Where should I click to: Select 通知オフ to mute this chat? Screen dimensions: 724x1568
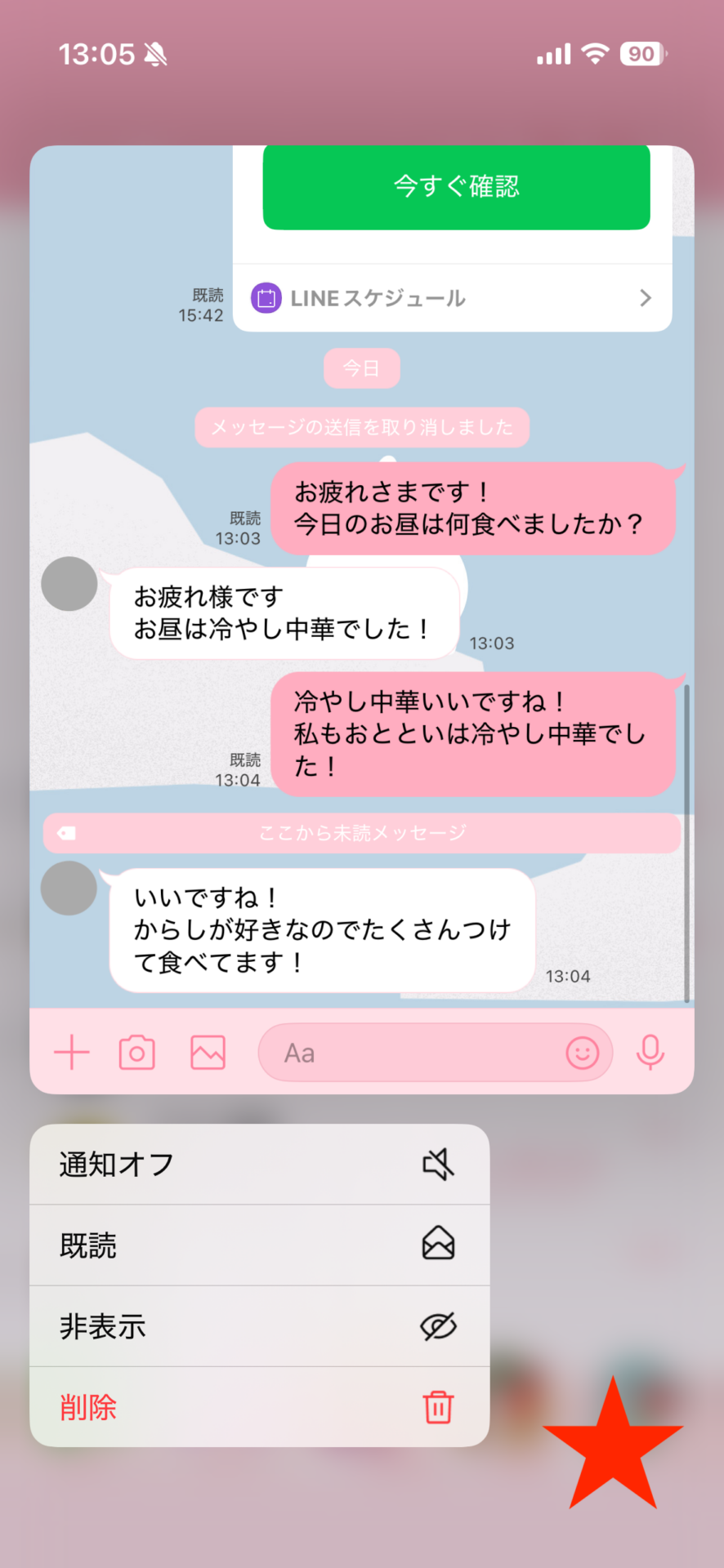tap(260, 1164)
